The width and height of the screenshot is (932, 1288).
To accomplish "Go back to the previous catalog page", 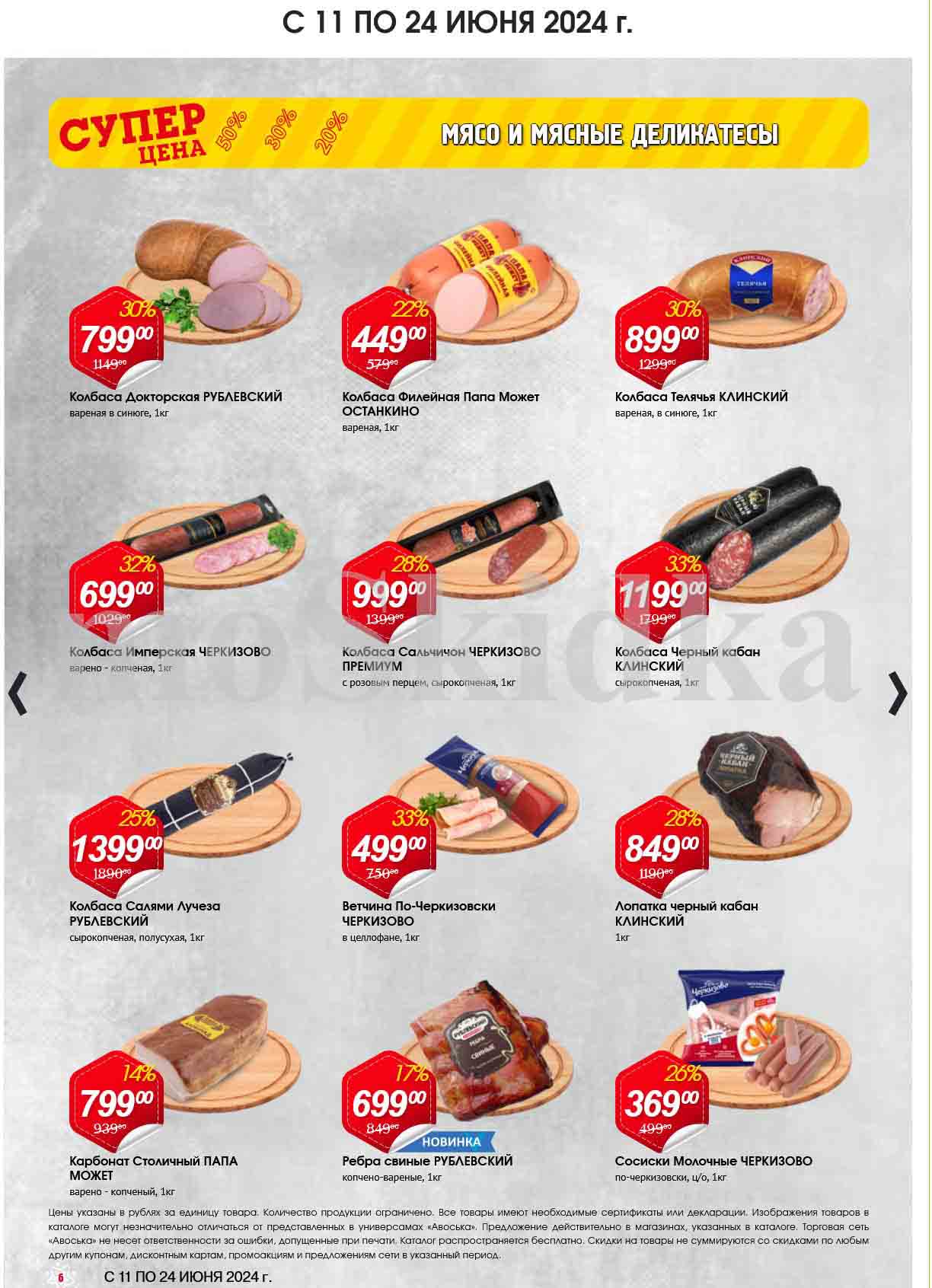I will click(x=18, y=693).
